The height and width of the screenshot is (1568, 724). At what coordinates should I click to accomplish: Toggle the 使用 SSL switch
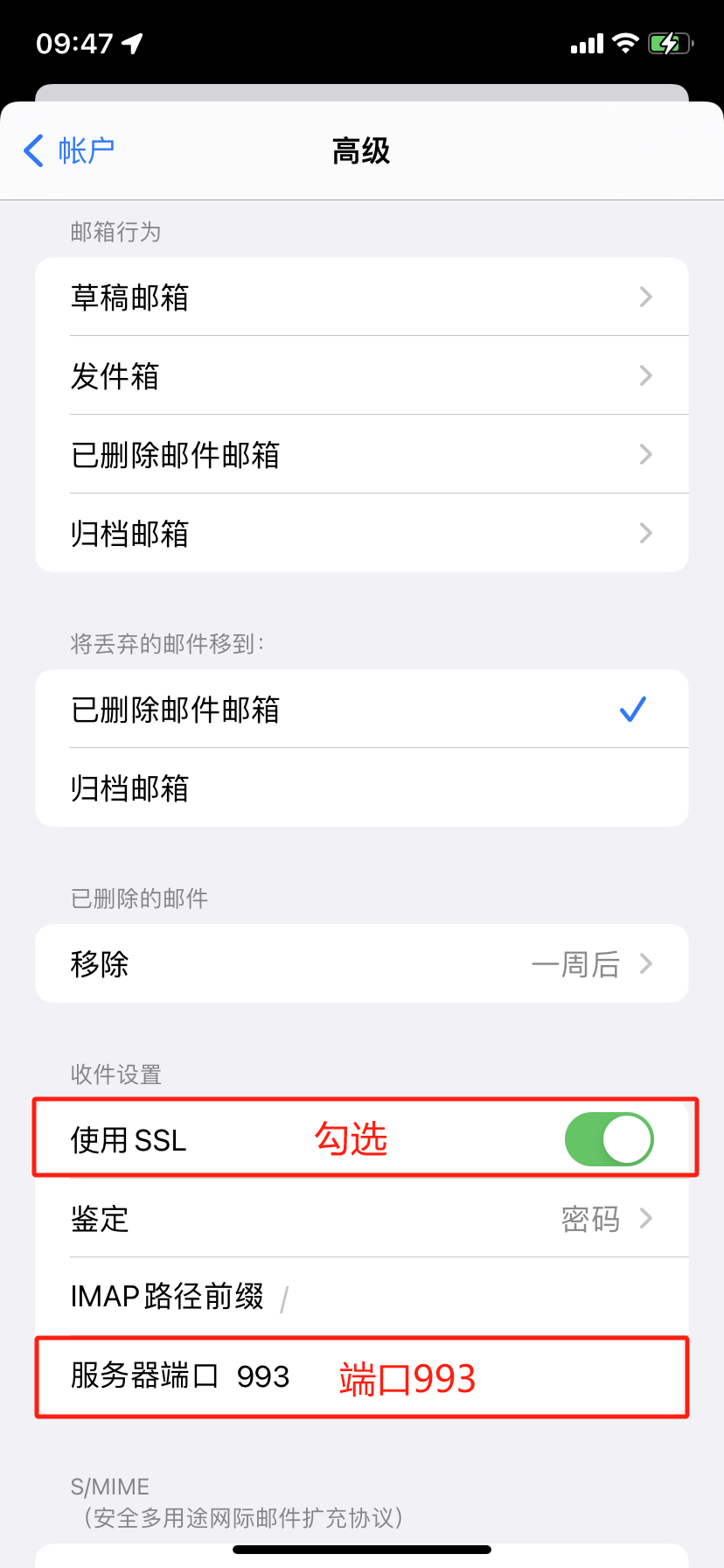[x=609, y=1139]
